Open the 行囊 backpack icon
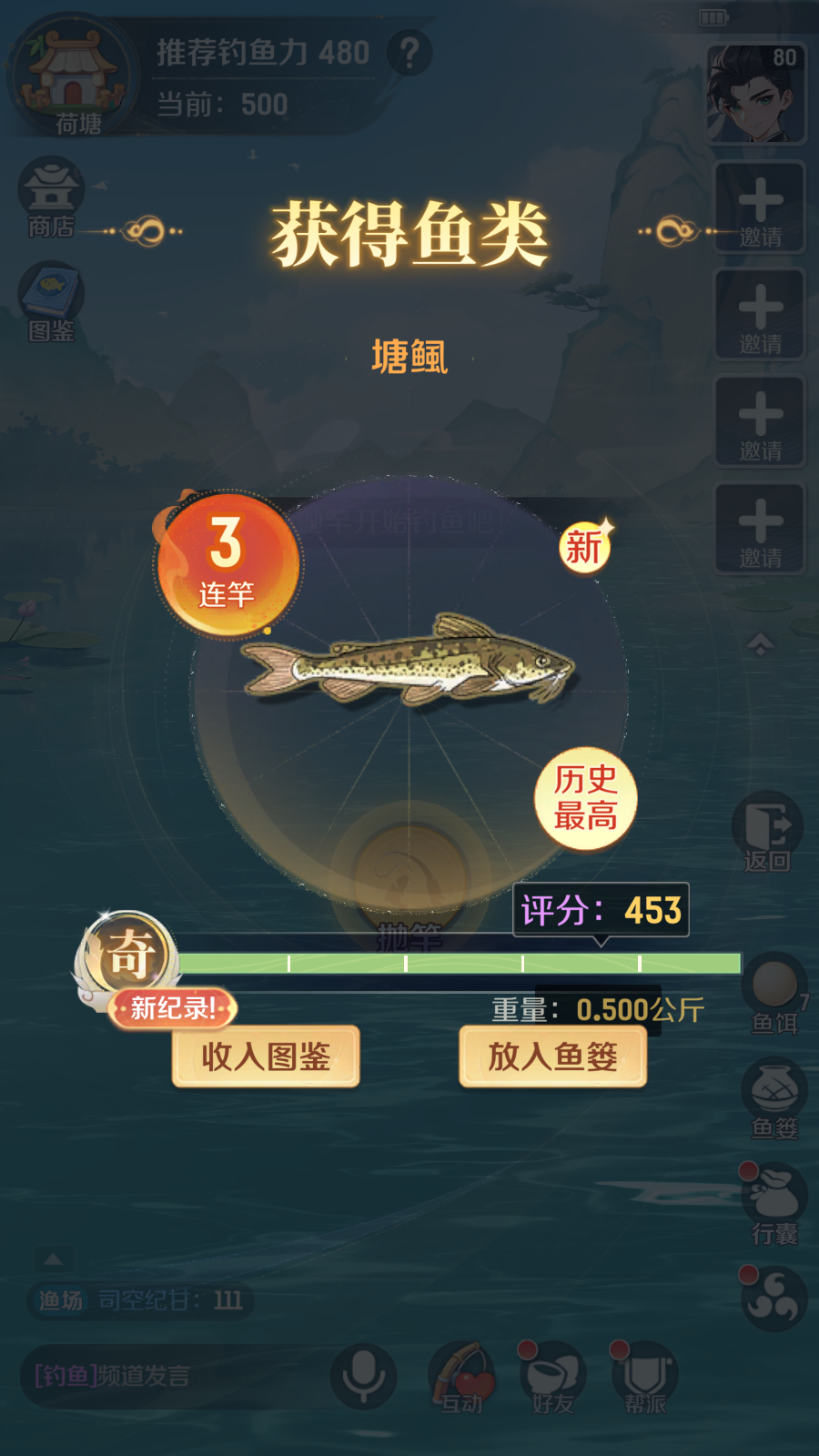819x1456 pixels. tap(774, 1201)
